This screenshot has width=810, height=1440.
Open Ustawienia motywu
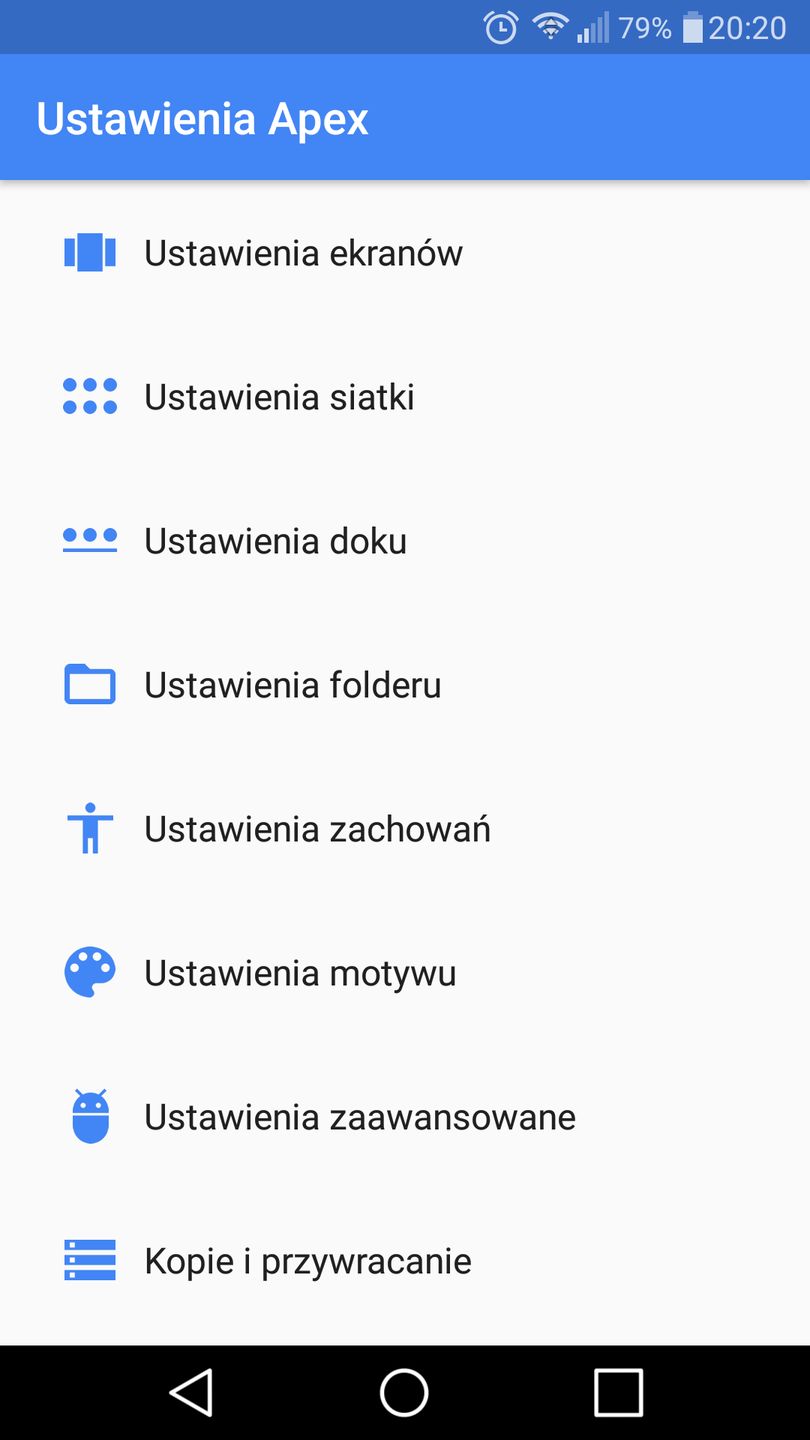299,972
